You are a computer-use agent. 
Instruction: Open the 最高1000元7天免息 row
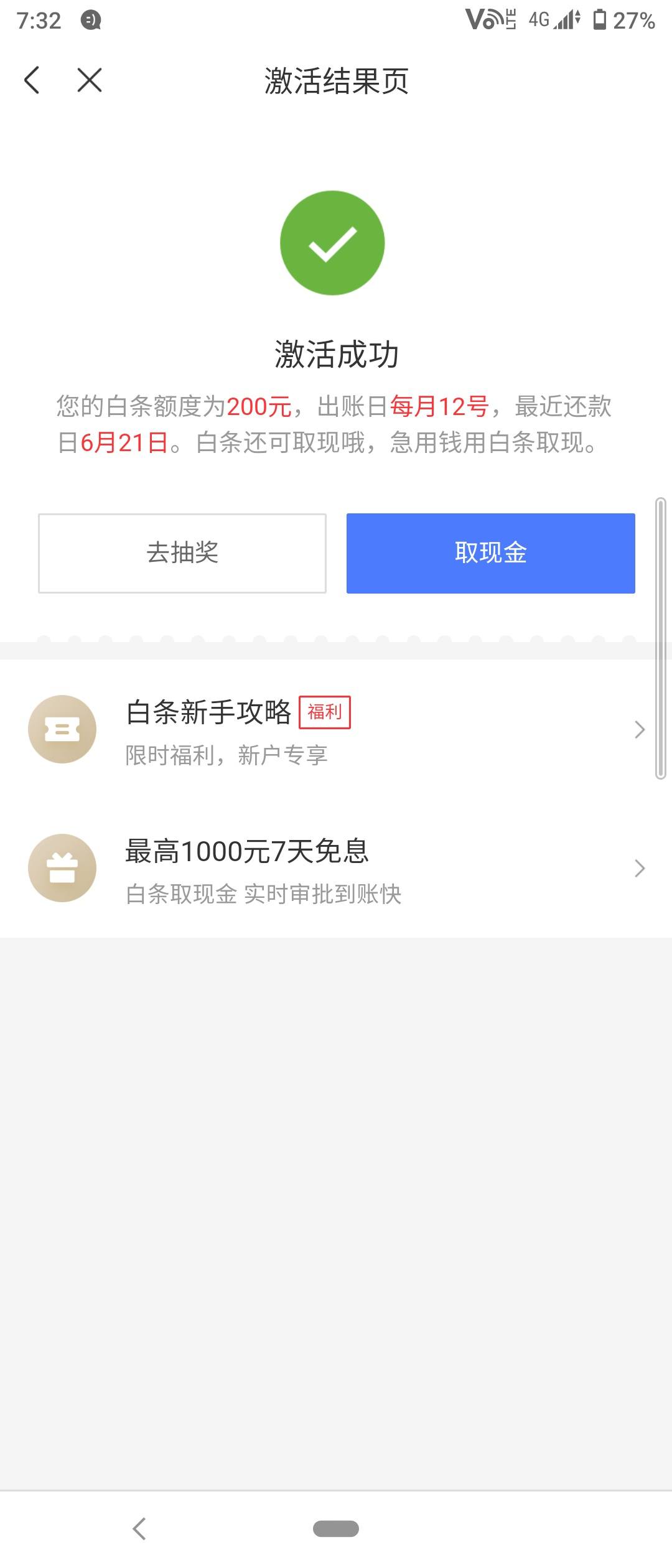click(336, 869)
